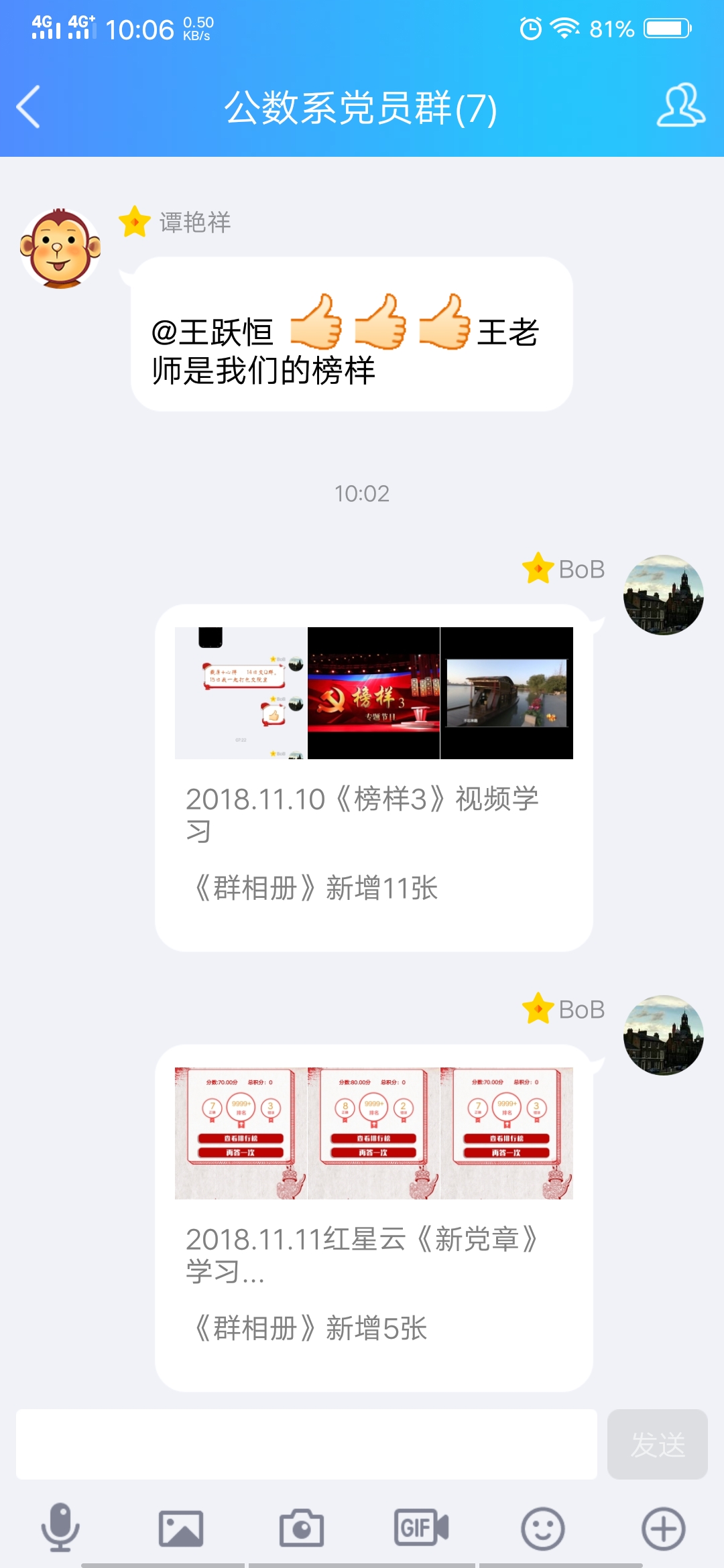Viewport: 724px width, 1568px height.
Task: Open the GIF video option
Action: [421, 1528]
